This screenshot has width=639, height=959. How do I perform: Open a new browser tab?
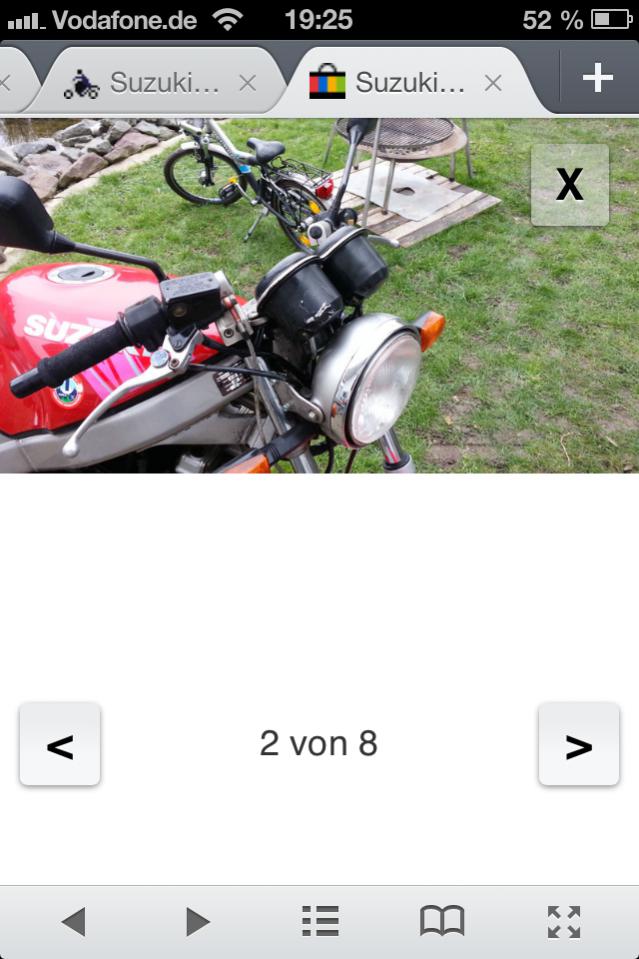597,78
